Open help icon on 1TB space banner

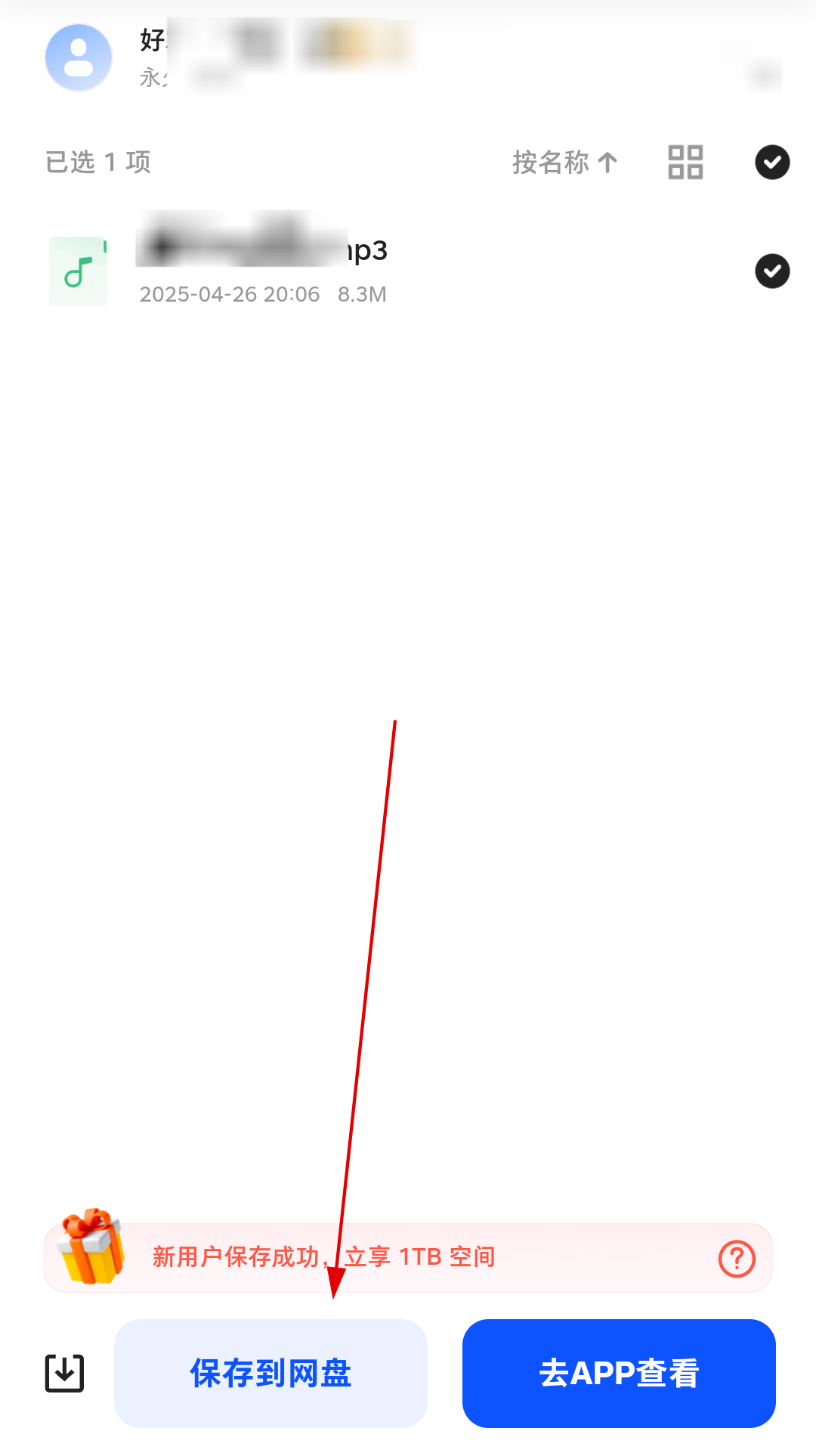tap(737, 1258)
